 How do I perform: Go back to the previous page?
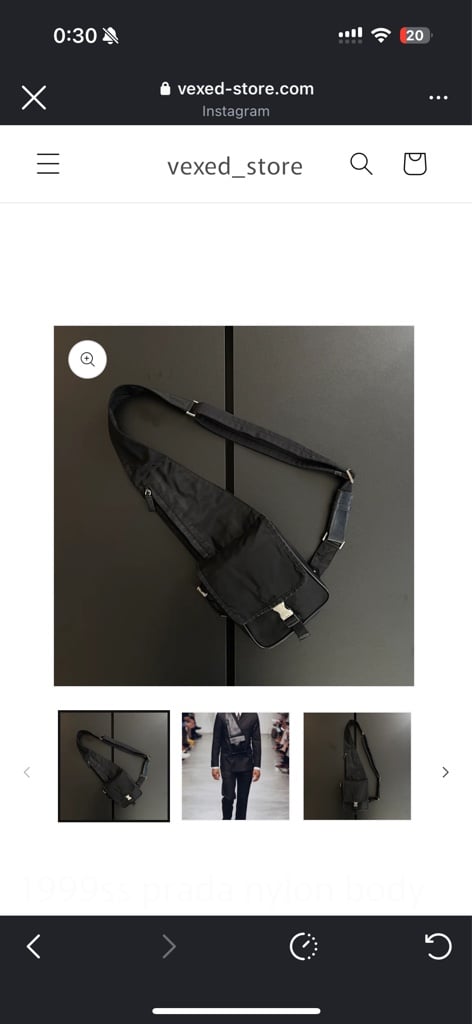point(33,946)
